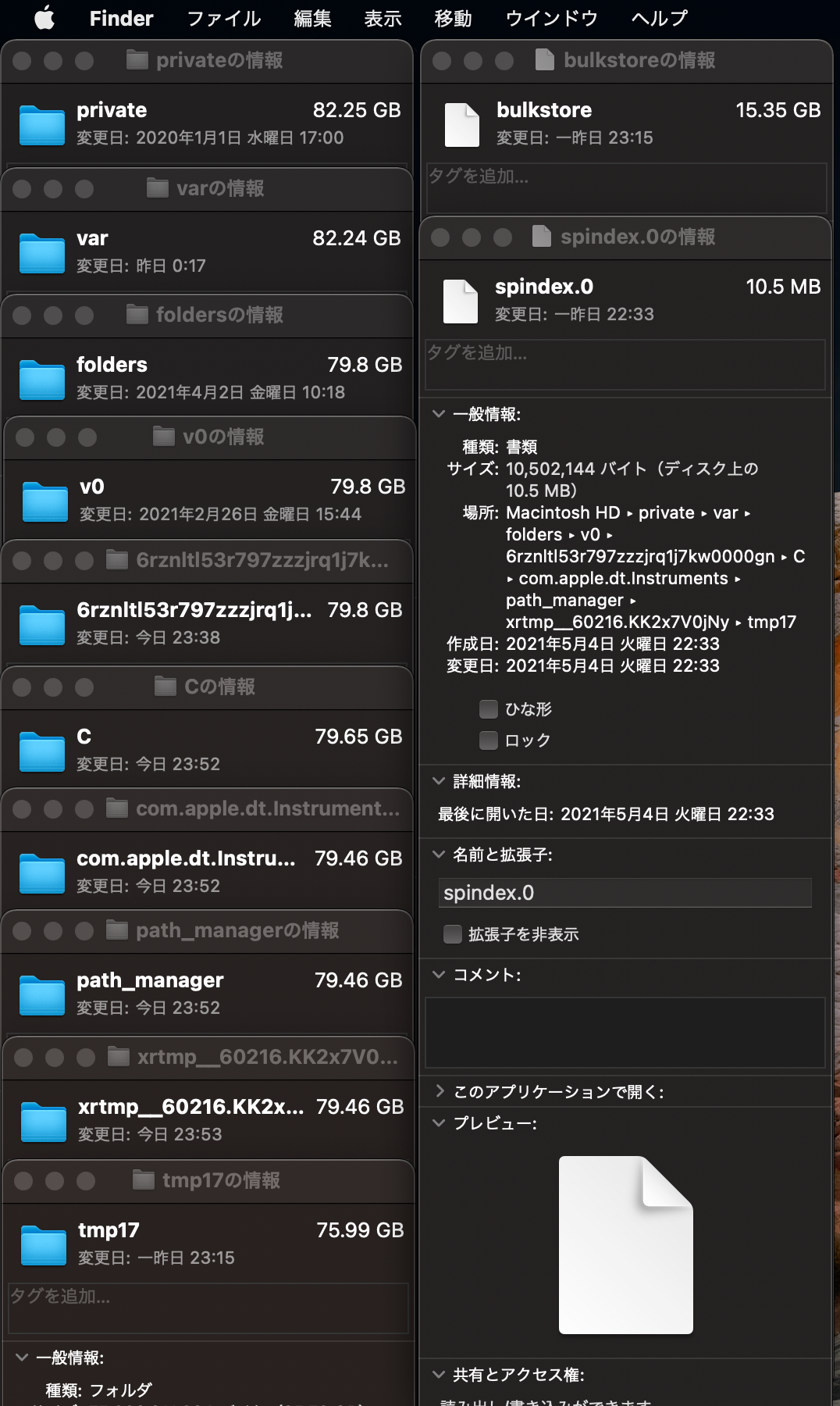Screen dimensions: 840x1406
Task: Close the spindex.0 info window
Action: (x=441, y=237)
